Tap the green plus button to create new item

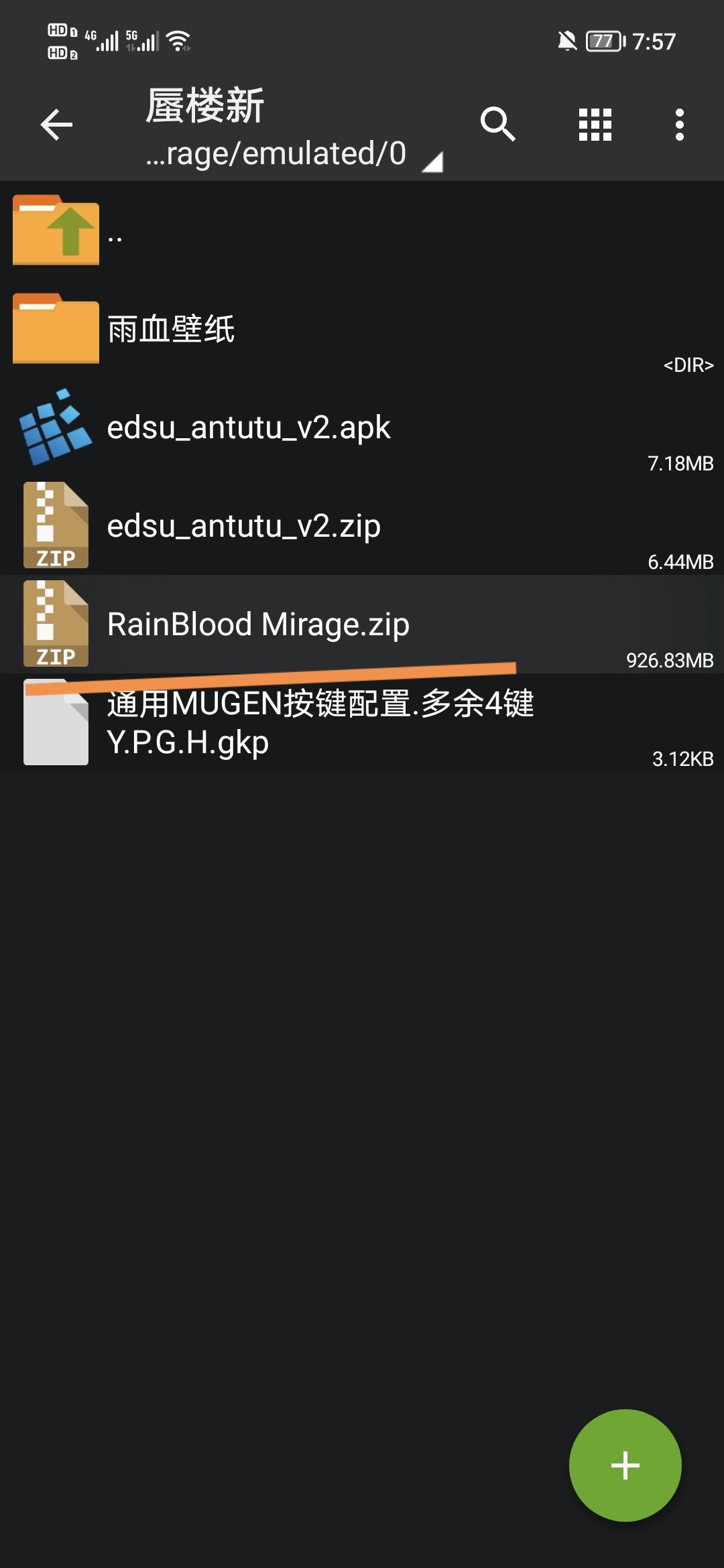pyautogui.click(x=625, y=1465)
